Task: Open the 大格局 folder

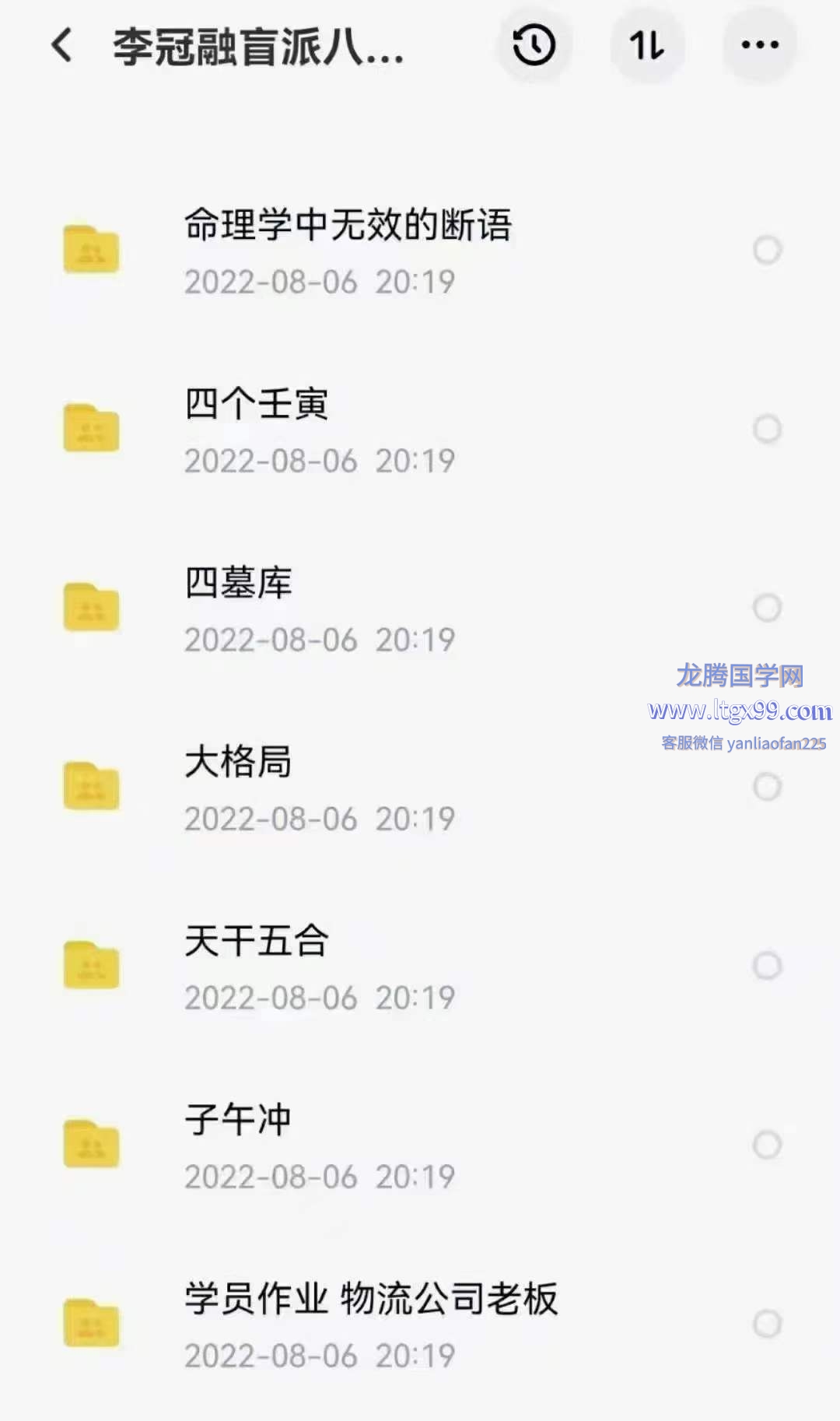Action: point(420,788)
